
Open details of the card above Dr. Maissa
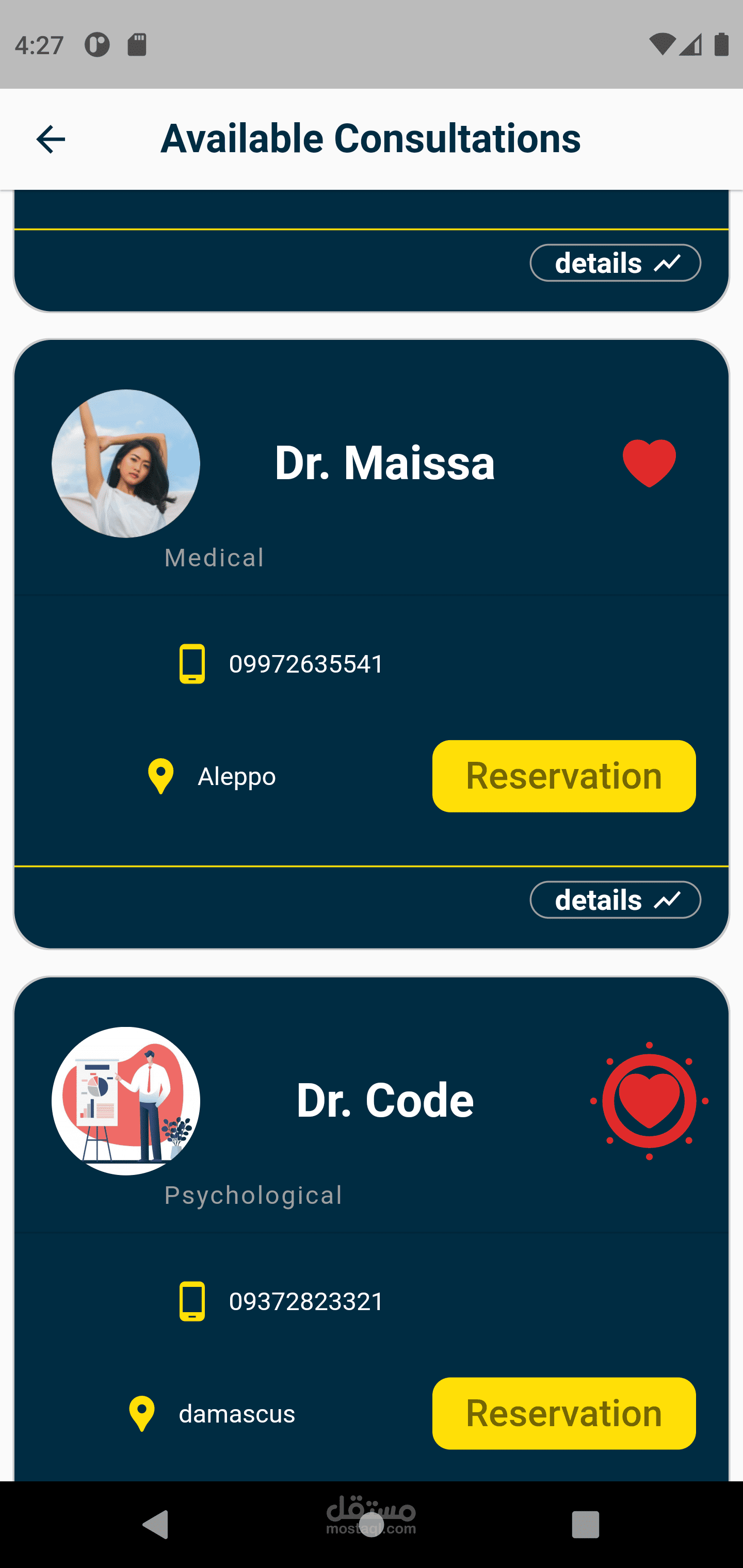(x=615, y=263)
